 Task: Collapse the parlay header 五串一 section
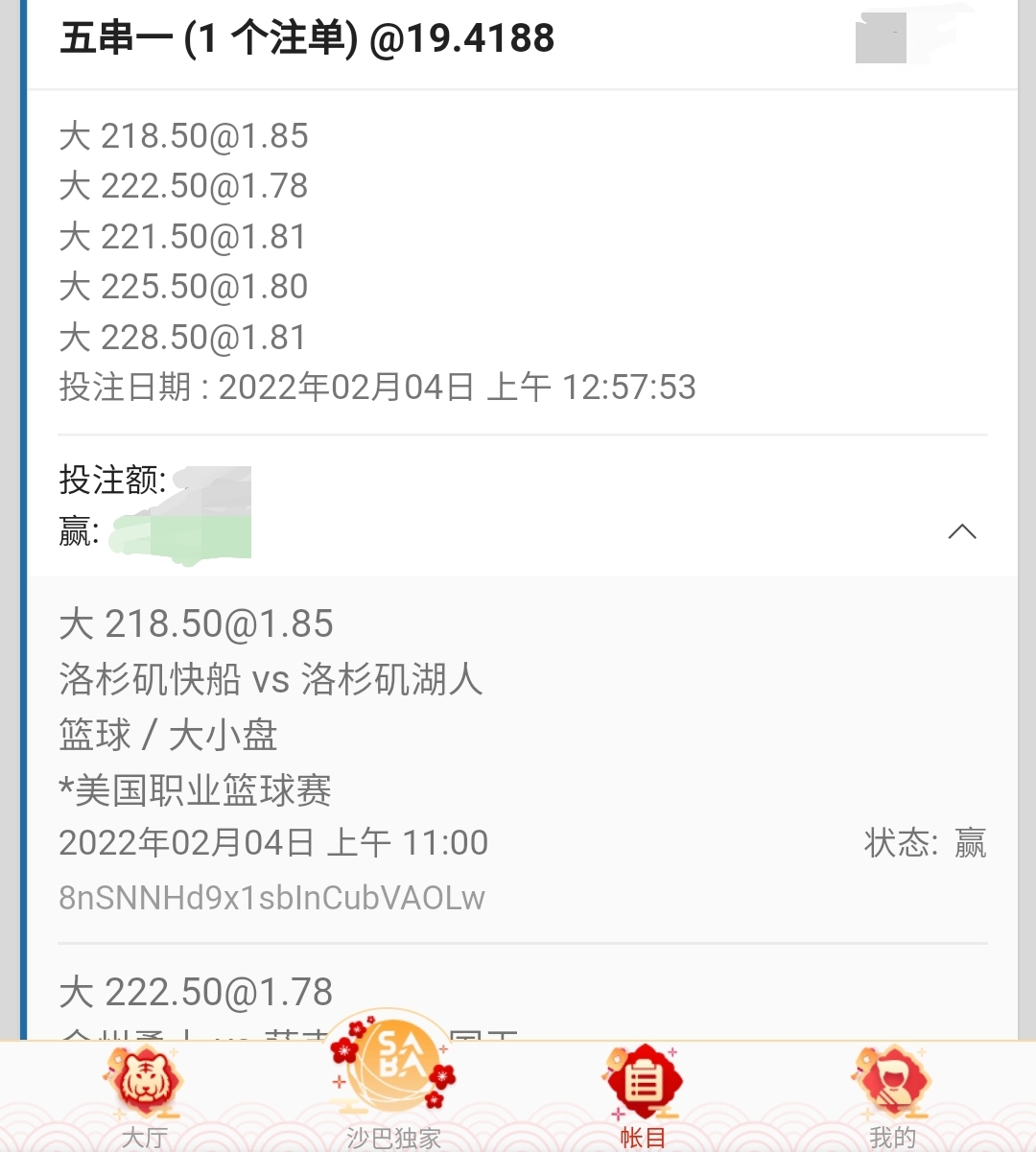(x=307, y=38)
